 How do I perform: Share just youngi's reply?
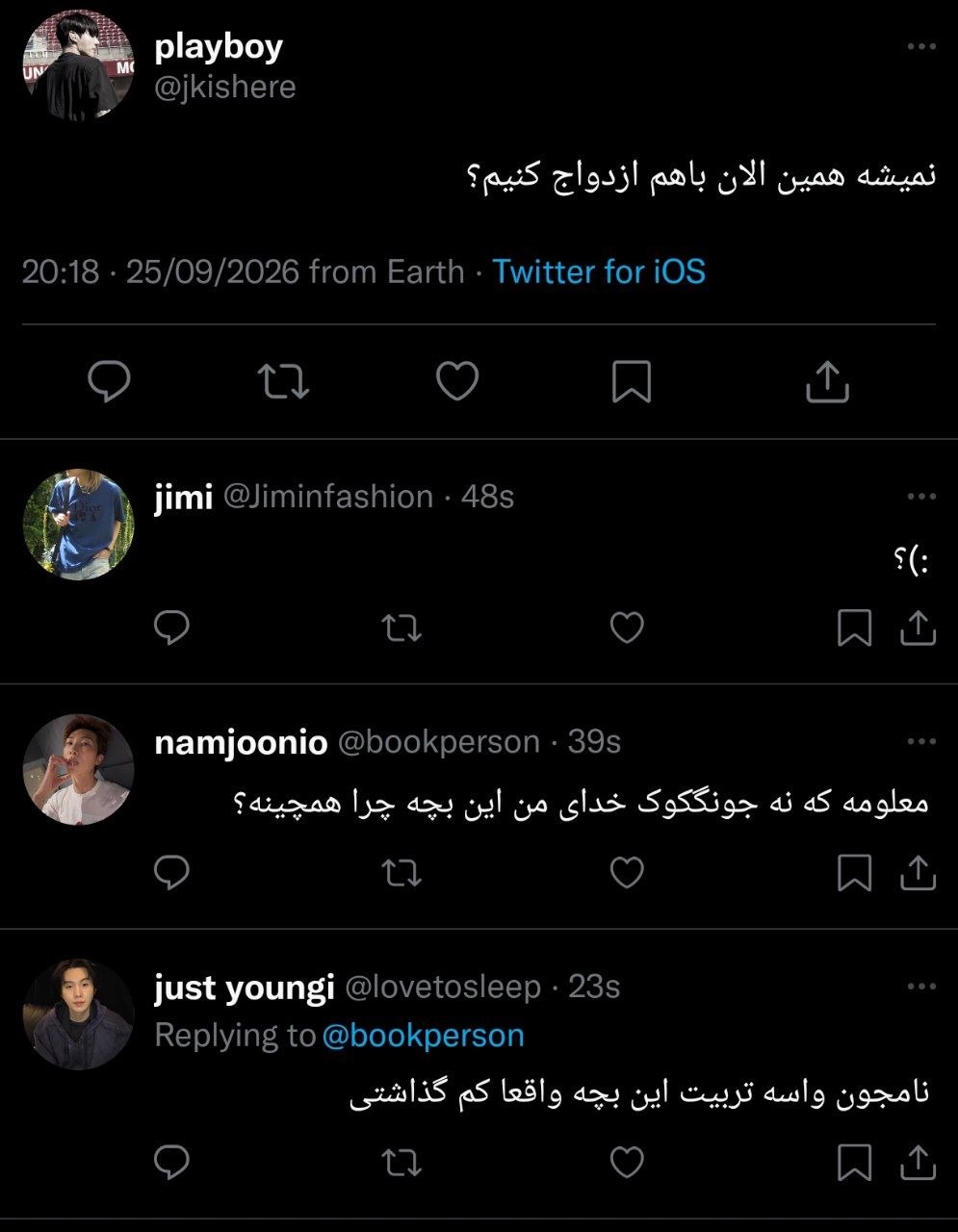coord(918,1162)
